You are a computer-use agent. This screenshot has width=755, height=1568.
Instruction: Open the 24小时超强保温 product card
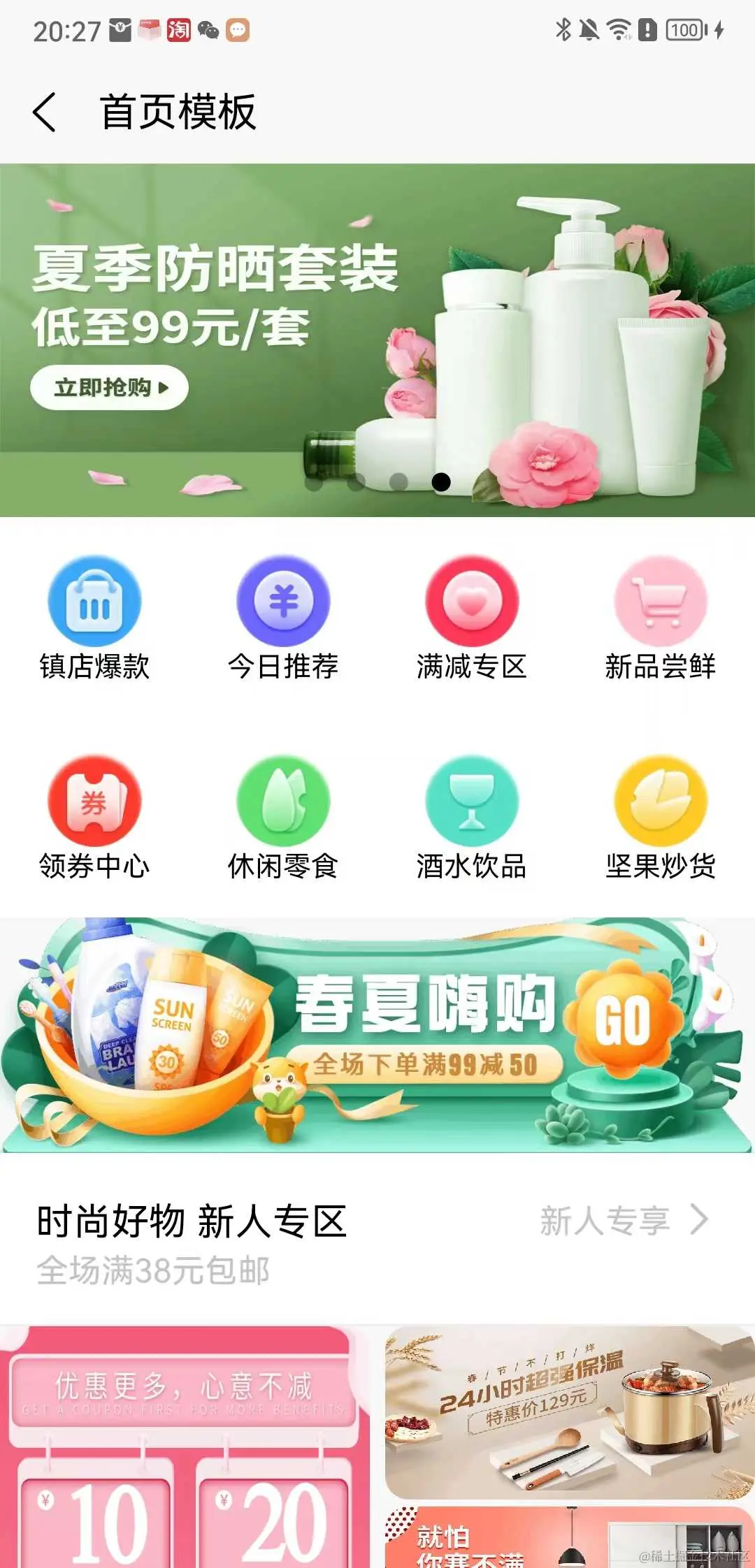coord(568,1411)
